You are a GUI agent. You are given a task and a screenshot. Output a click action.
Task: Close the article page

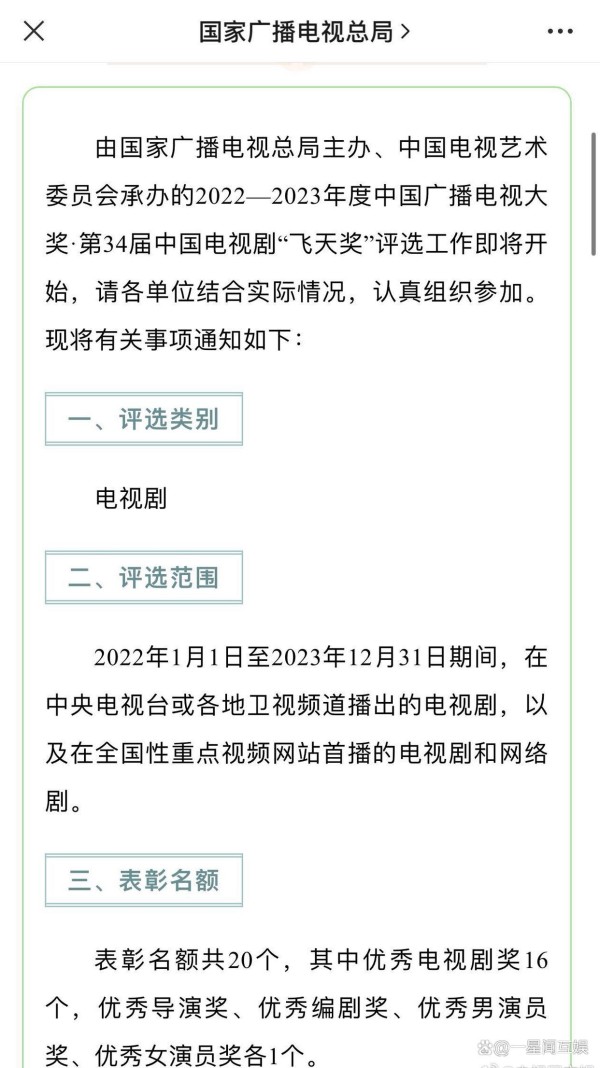[33, 31]
